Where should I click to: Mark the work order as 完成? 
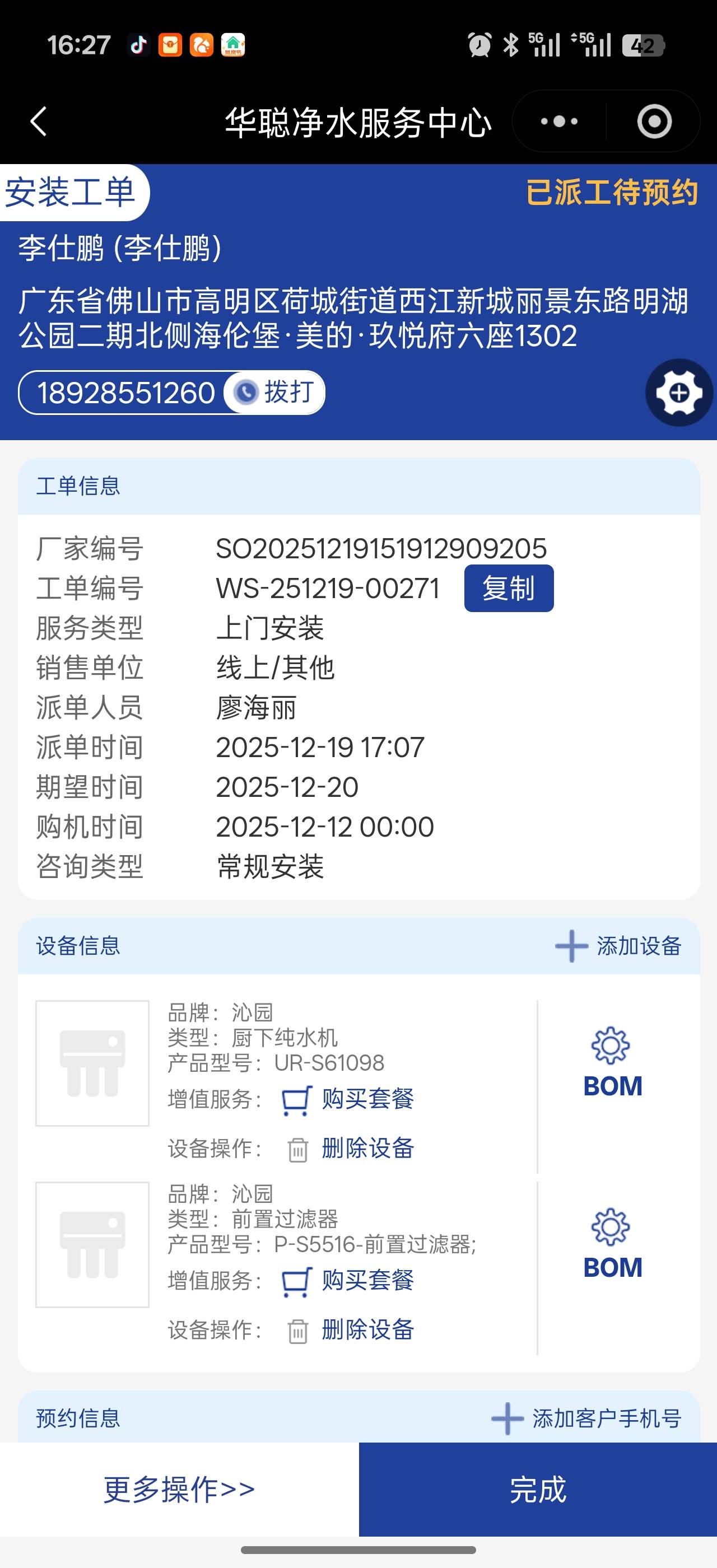pos(537,1489)
